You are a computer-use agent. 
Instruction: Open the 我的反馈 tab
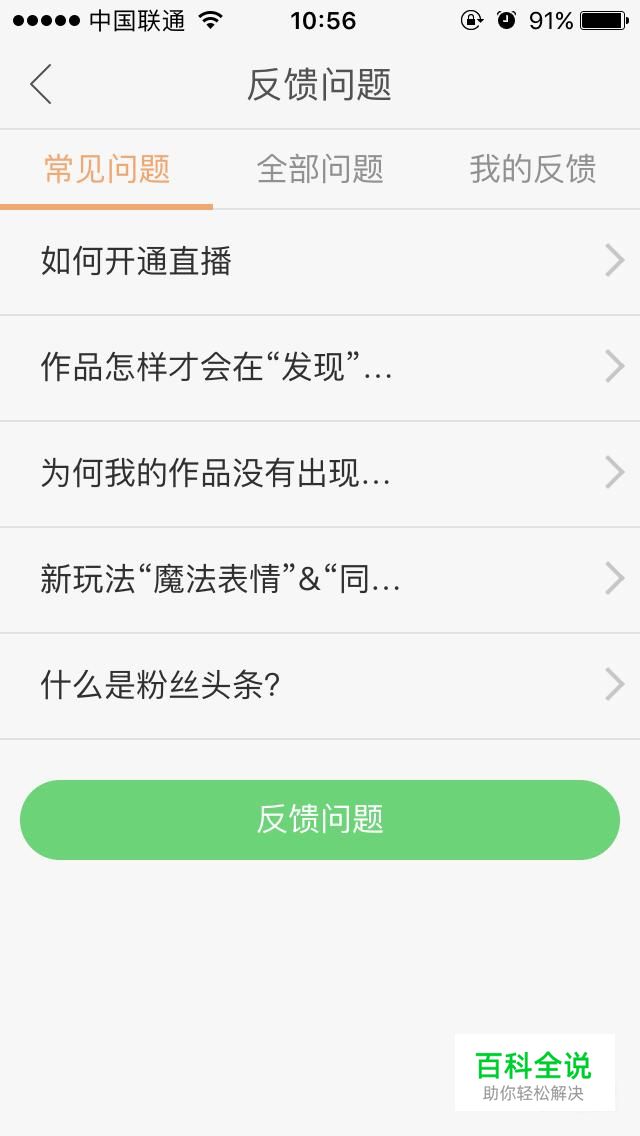tap(533, 170)
